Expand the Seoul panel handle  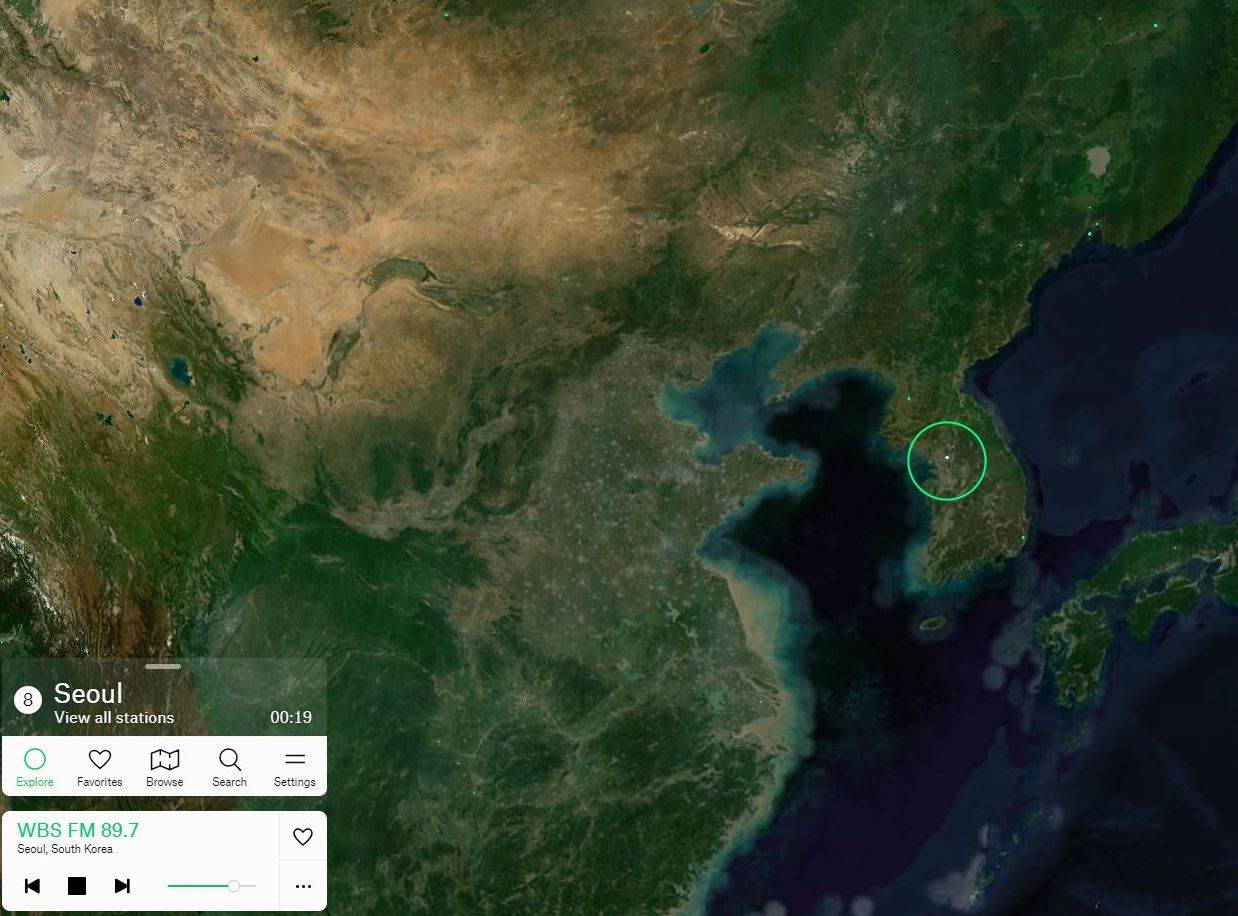coord(163,666)
